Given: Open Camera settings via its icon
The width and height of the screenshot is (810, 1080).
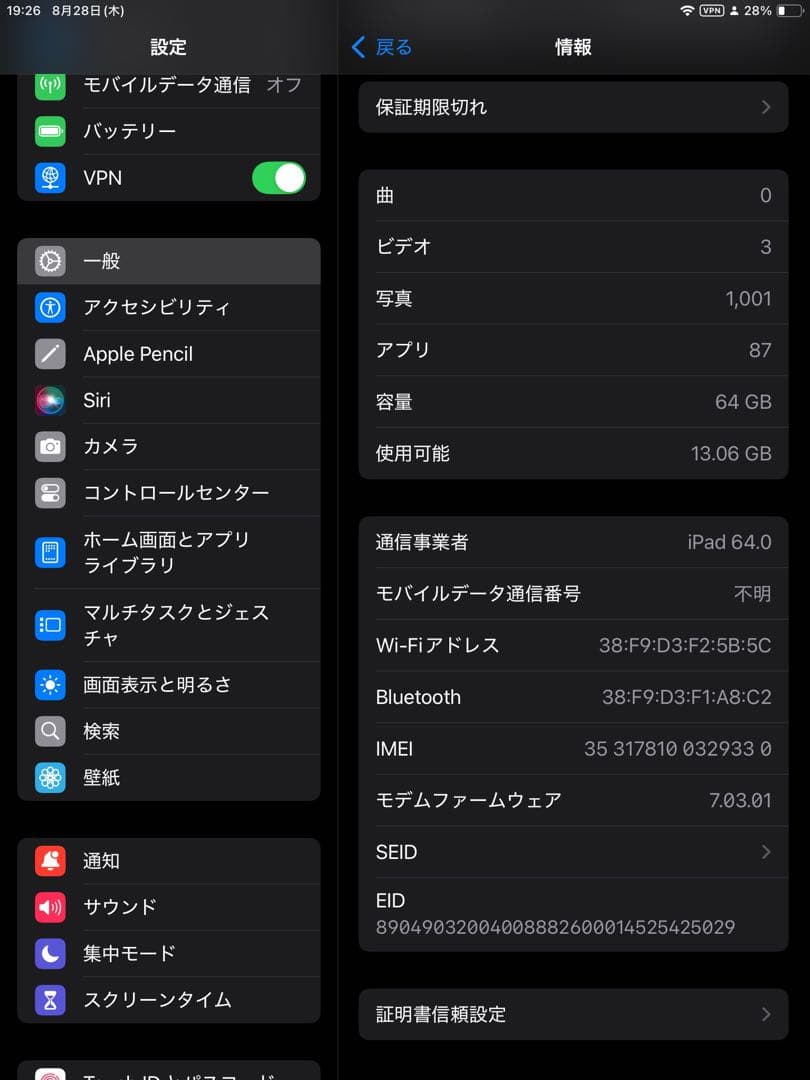Looking at the screenshot, I should pos(50,447).
